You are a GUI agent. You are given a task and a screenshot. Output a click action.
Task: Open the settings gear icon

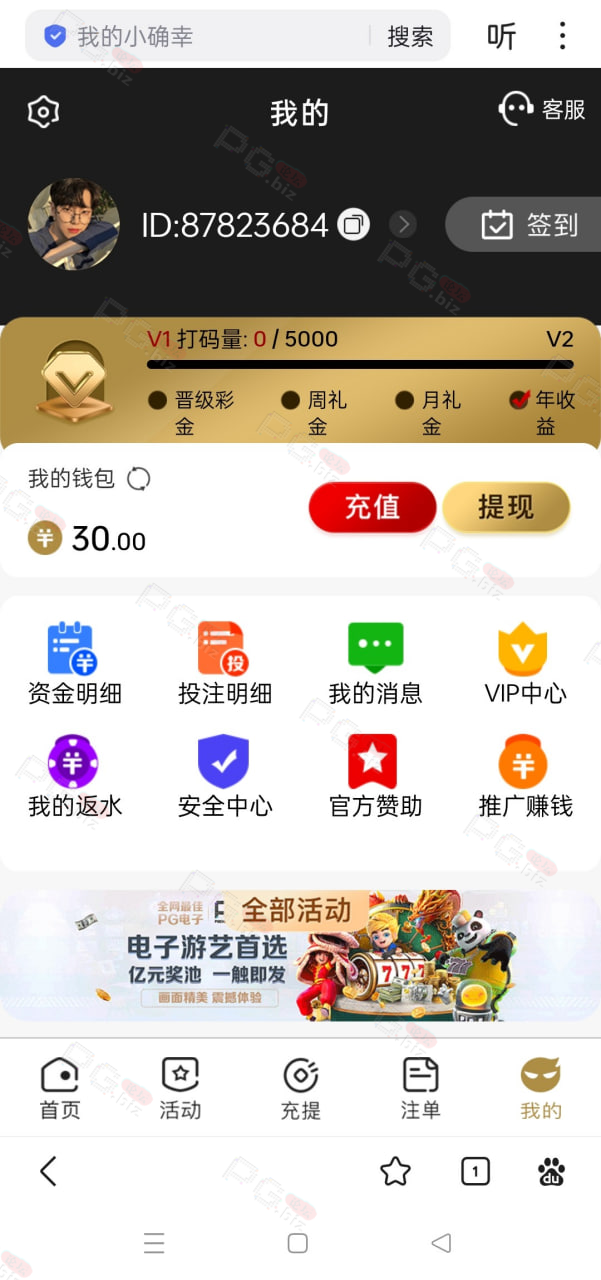tap(43, 112)
